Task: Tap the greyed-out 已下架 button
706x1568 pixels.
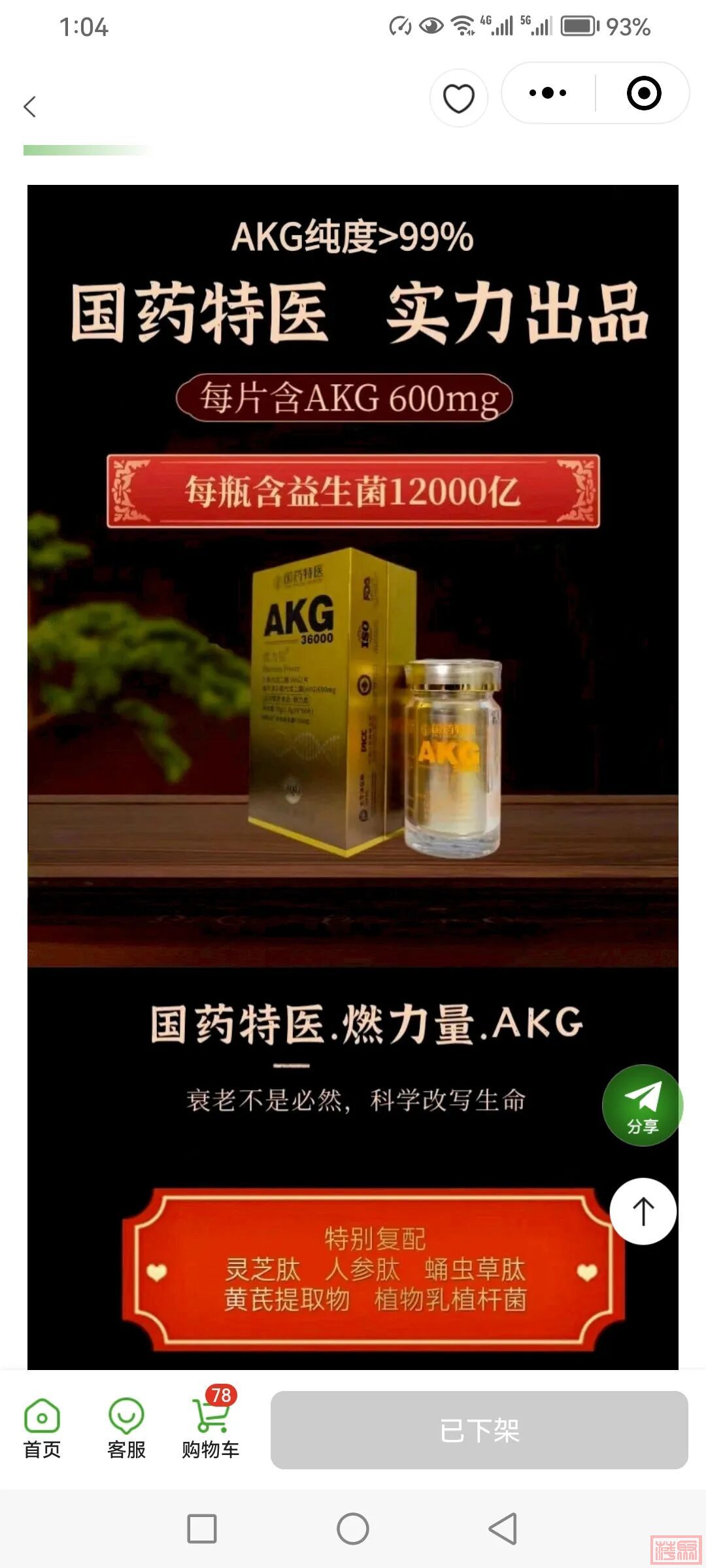Action: click(479, 1430)
